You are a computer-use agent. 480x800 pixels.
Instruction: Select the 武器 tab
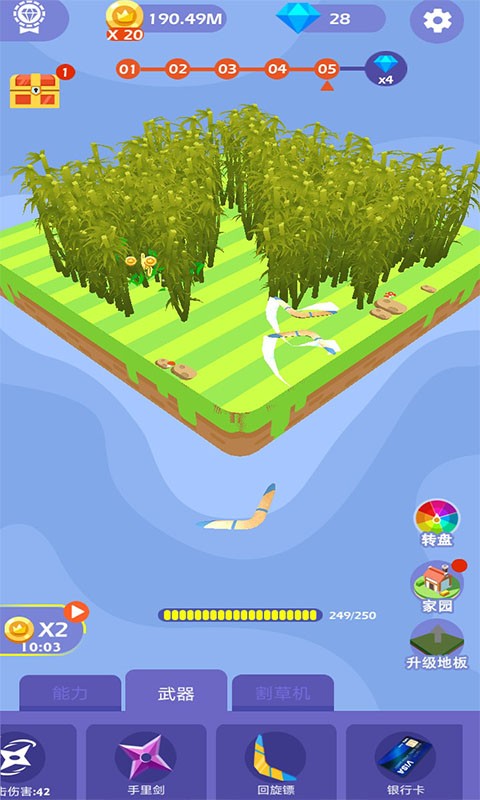coord(176,692)
